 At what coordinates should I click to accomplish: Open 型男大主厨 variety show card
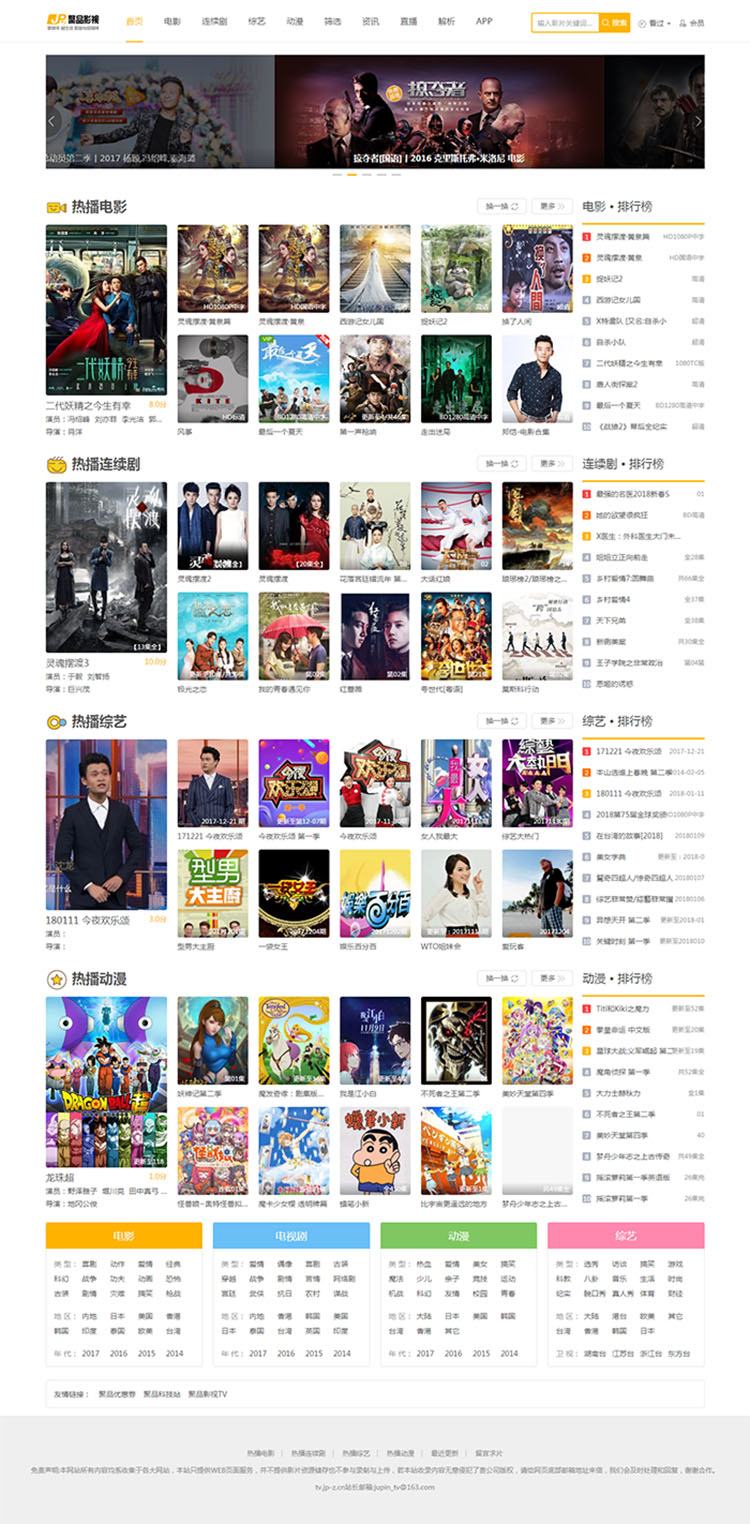click(x=212, y=894)
